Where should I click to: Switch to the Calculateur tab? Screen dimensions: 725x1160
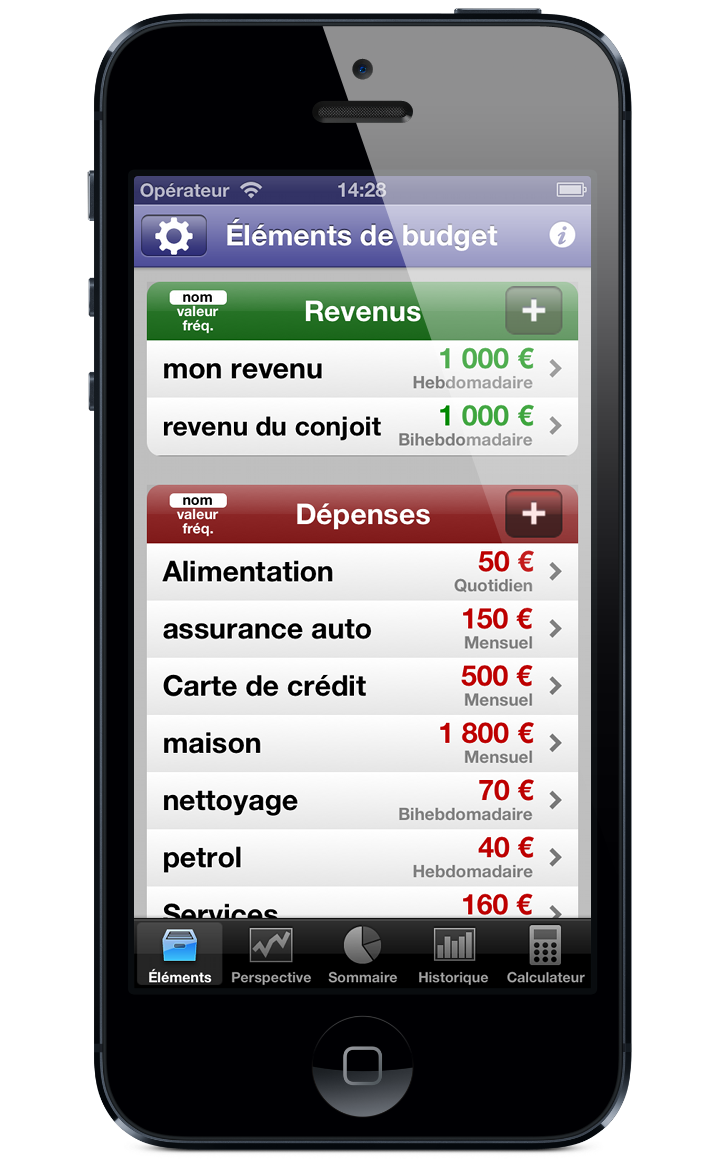[545, 955]
